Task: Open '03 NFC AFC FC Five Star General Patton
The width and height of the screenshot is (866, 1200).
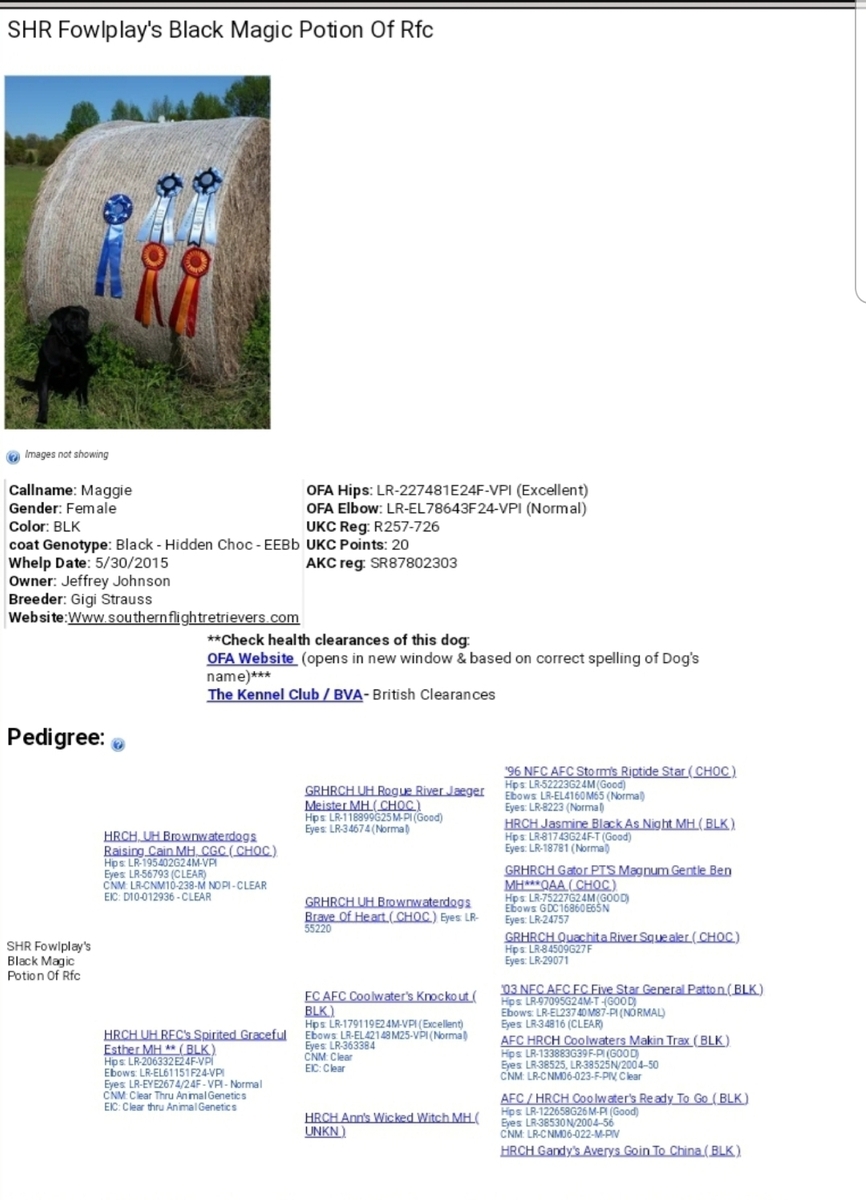Action: pos(631,989)
